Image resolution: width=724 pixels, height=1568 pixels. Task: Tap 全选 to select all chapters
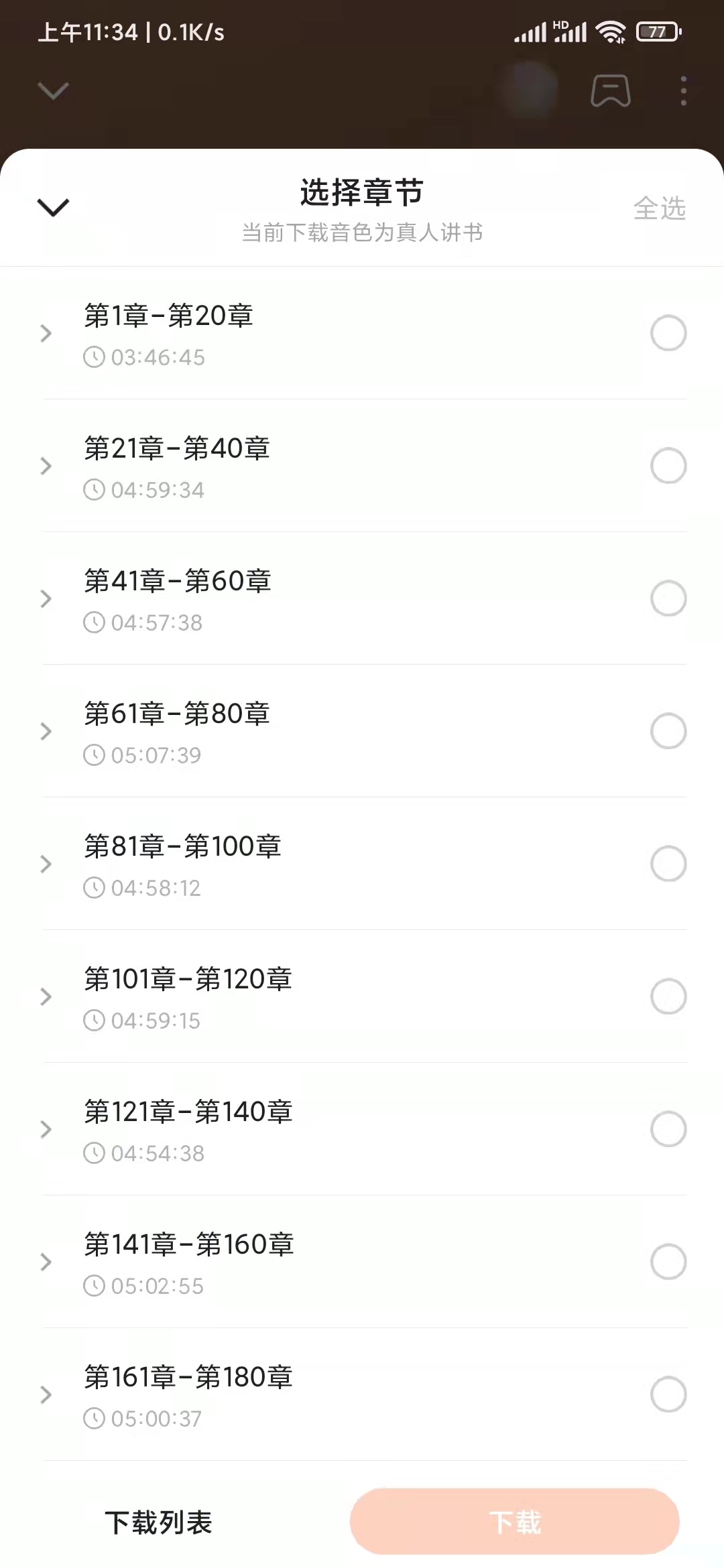click(660, 208)
